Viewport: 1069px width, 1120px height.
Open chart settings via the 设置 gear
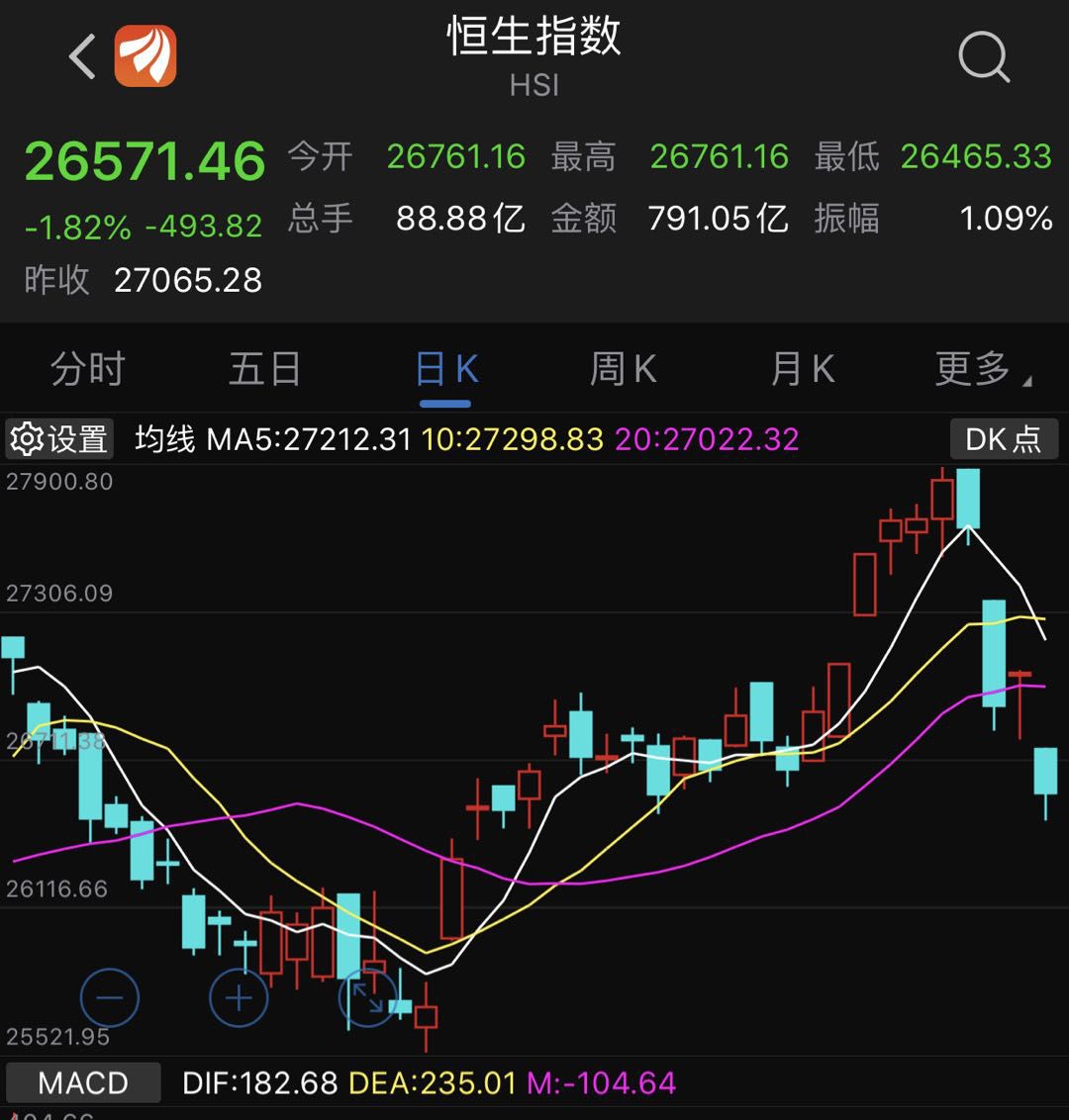pyautogui.click(x=59, y=438)
